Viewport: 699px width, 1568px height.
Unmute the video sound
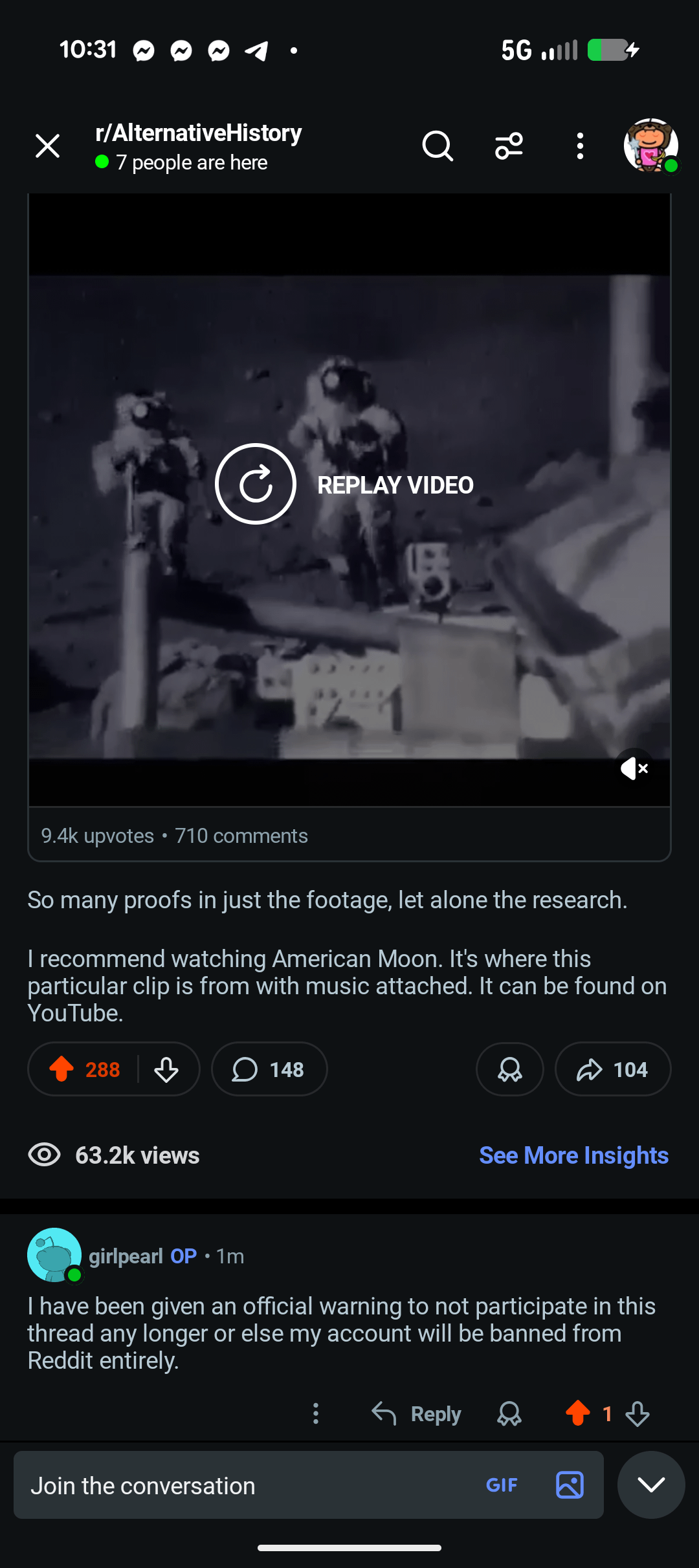(634, 768)
